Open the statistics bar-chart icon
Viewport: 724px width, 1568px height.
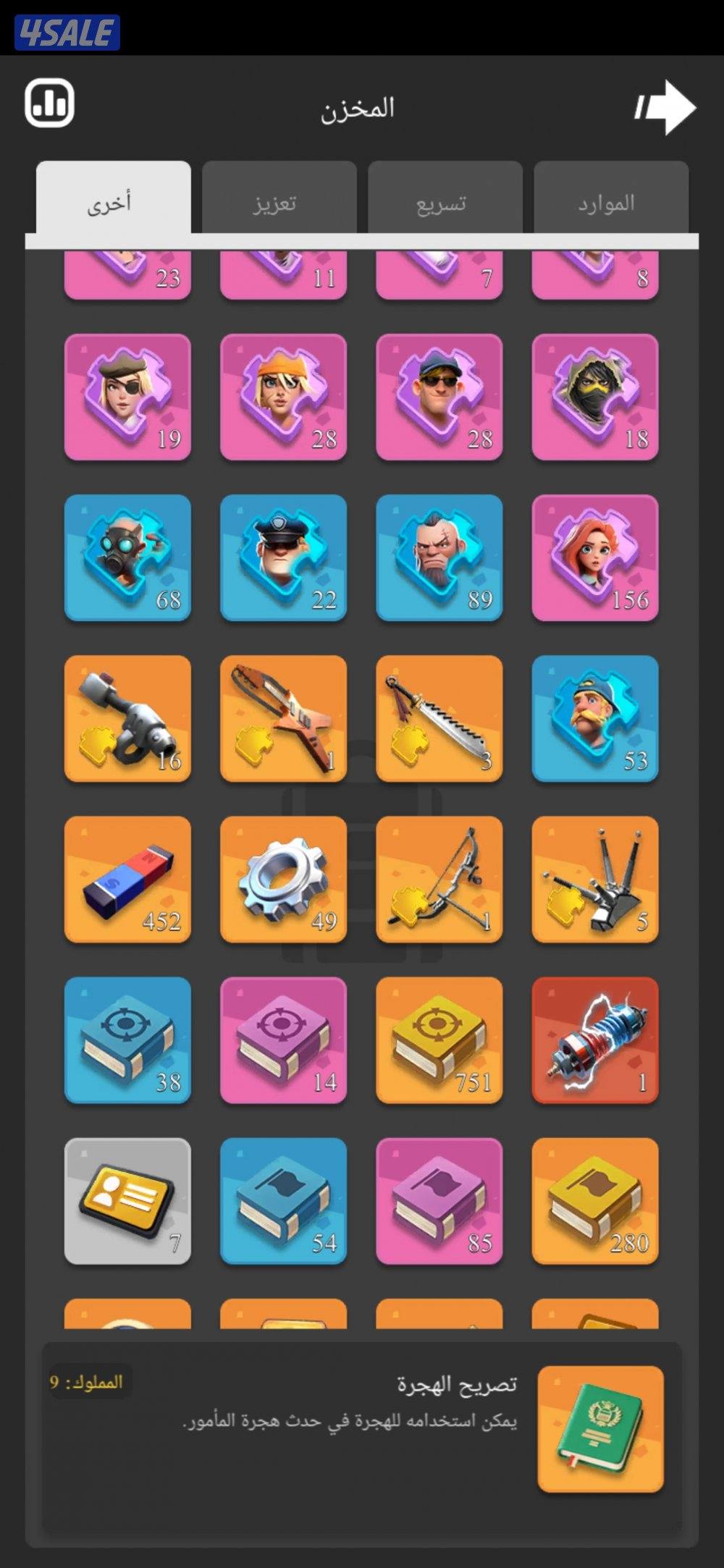tap(50, 103)
